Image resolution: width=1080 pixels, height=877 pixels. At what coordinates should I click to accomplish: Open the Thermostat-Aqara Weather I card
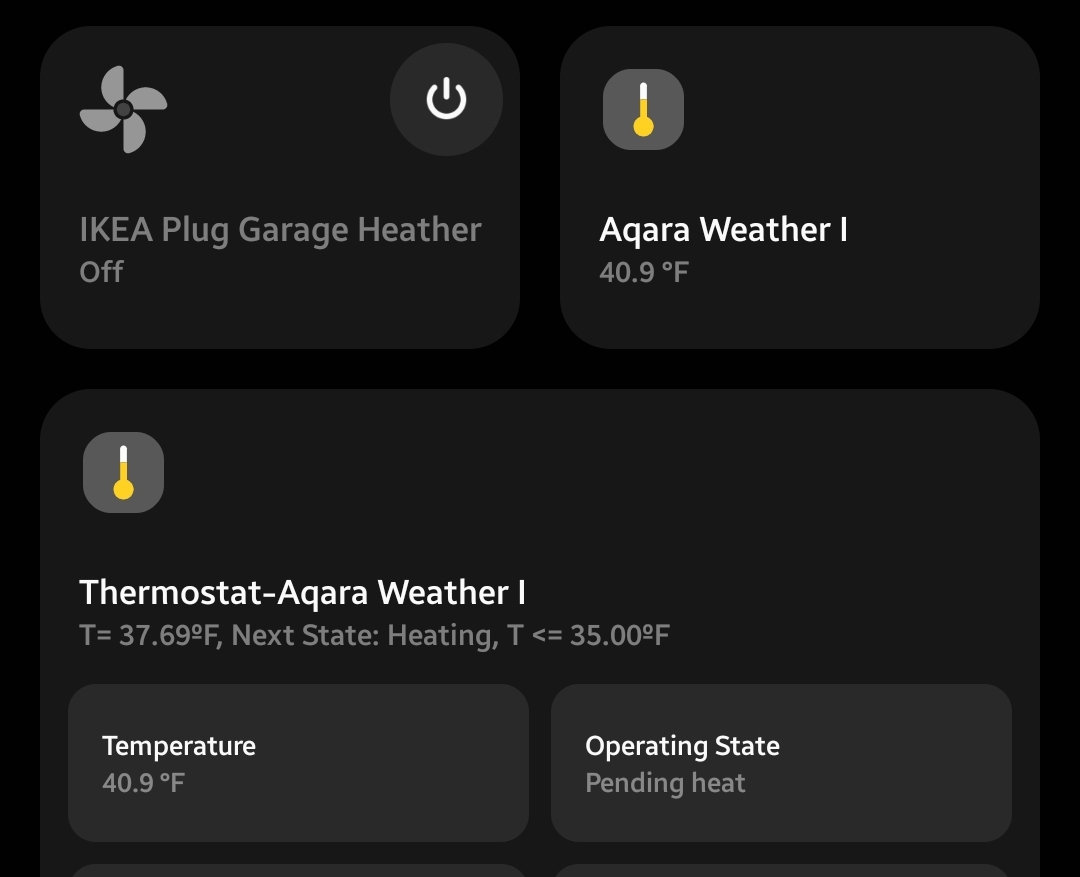540,560
